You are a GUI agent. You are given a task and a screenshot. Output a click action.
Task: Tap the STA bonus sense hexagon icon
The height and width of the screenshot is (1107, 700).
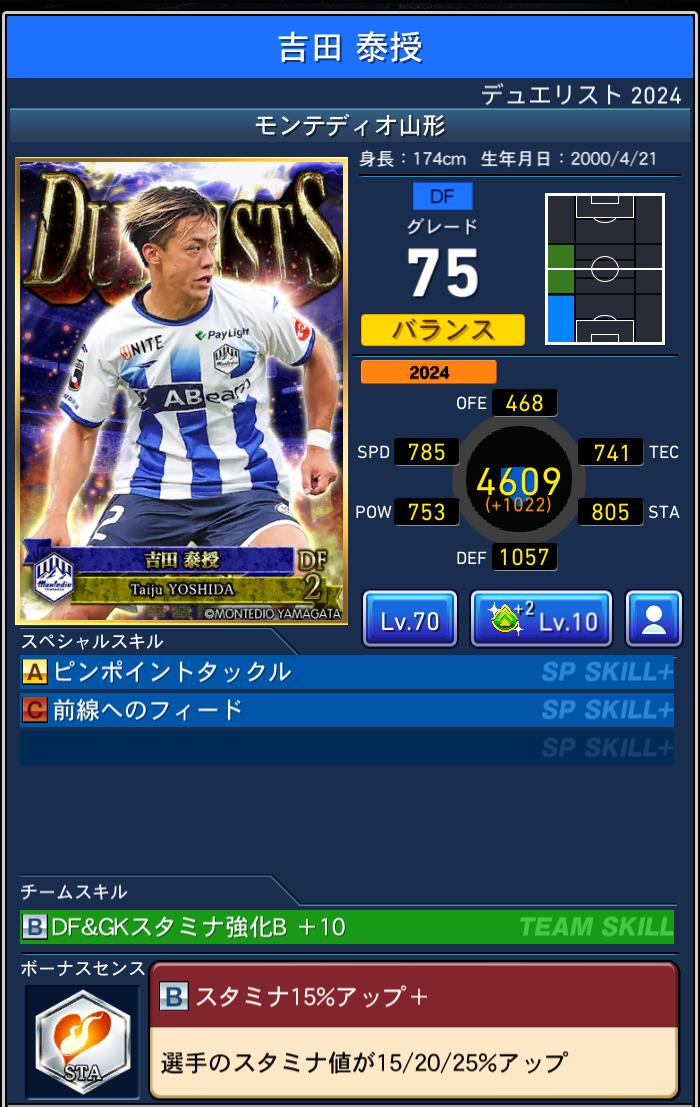(x=83, y=1042)
